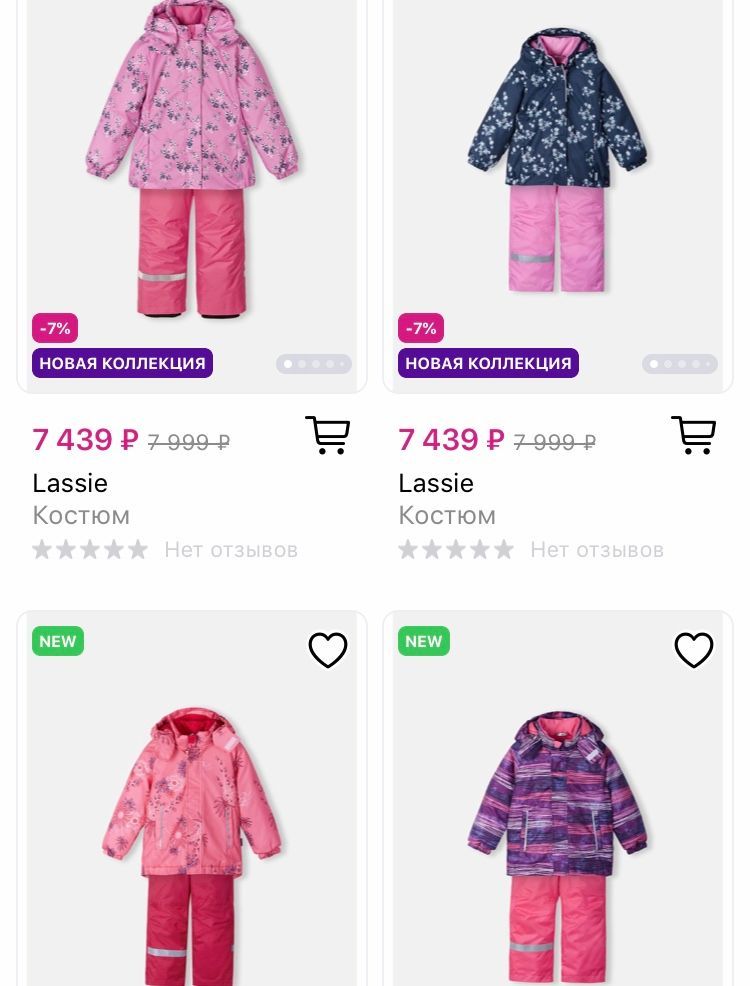
Task: Open pink floral Lassie suit product card
Action: 192,160
